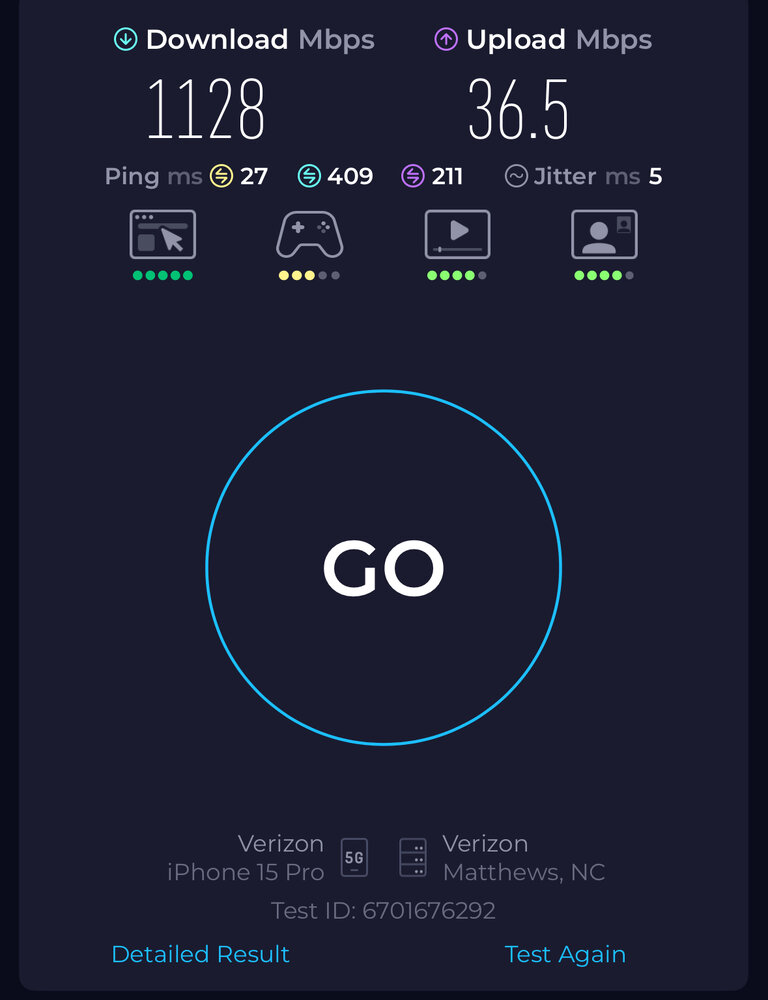Open the Detailed Result link

200,954
